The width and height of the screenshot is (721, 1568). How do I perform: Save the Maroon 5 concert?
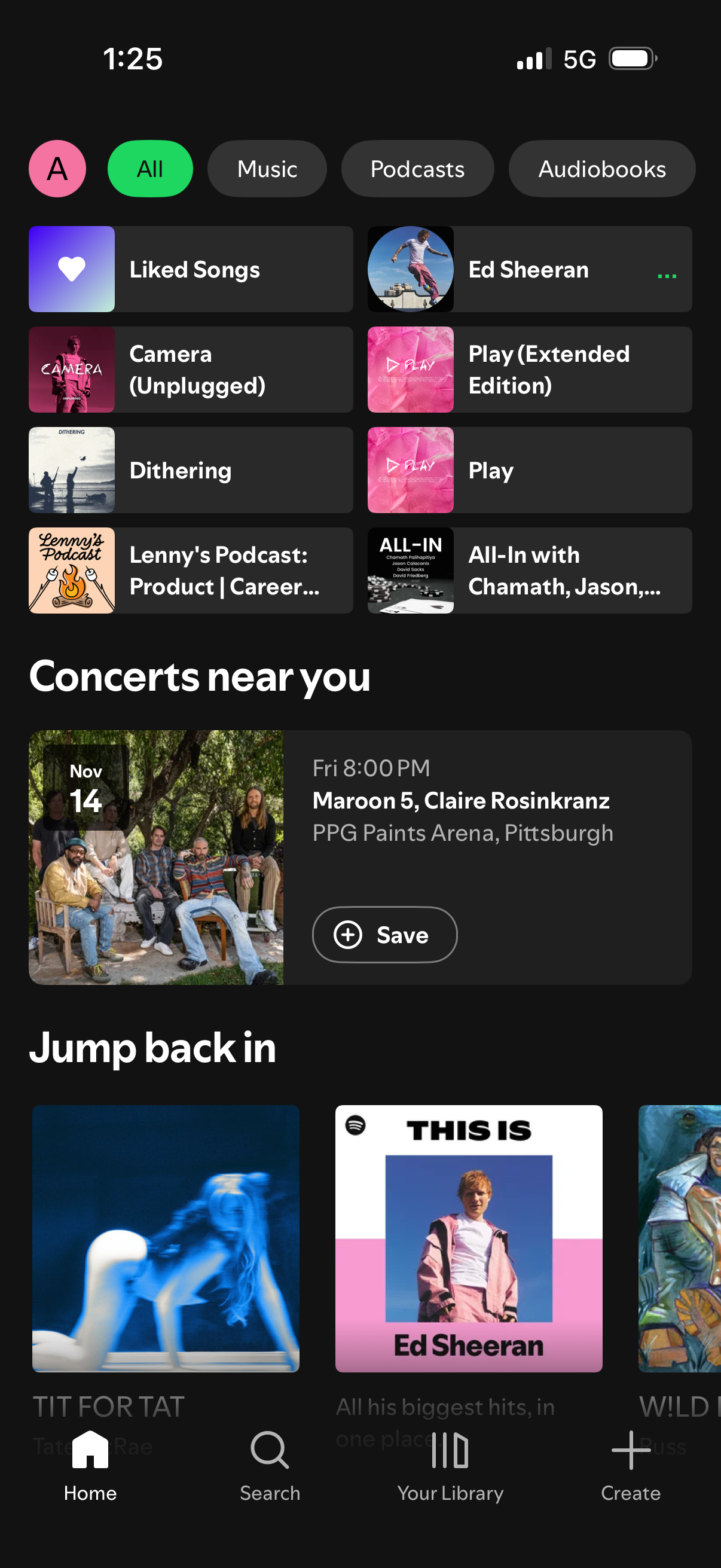click(384, 934)
